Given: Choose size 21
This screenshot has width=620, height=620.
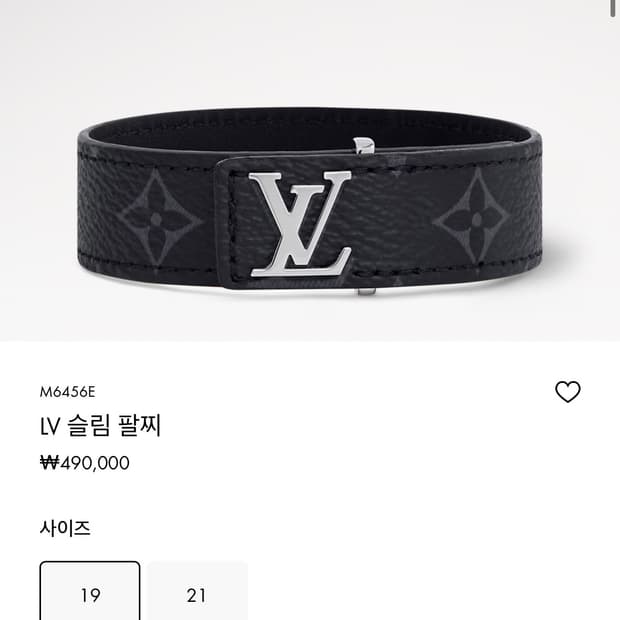Looking at the screenshot, I should click(x=197, y=594).
